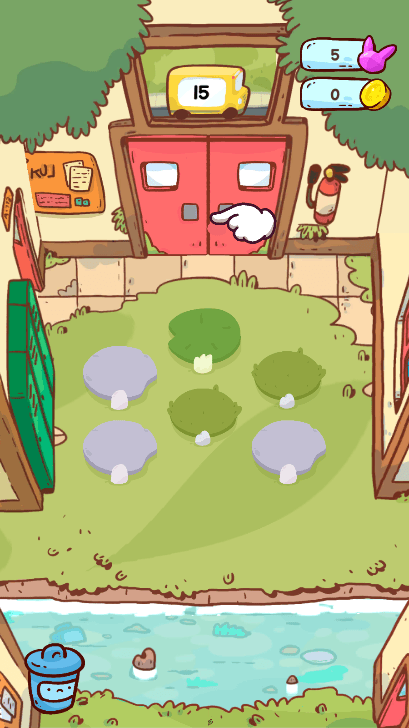Tap the blue trash can character
Screen dimensions: 409x728
point(54,678)
